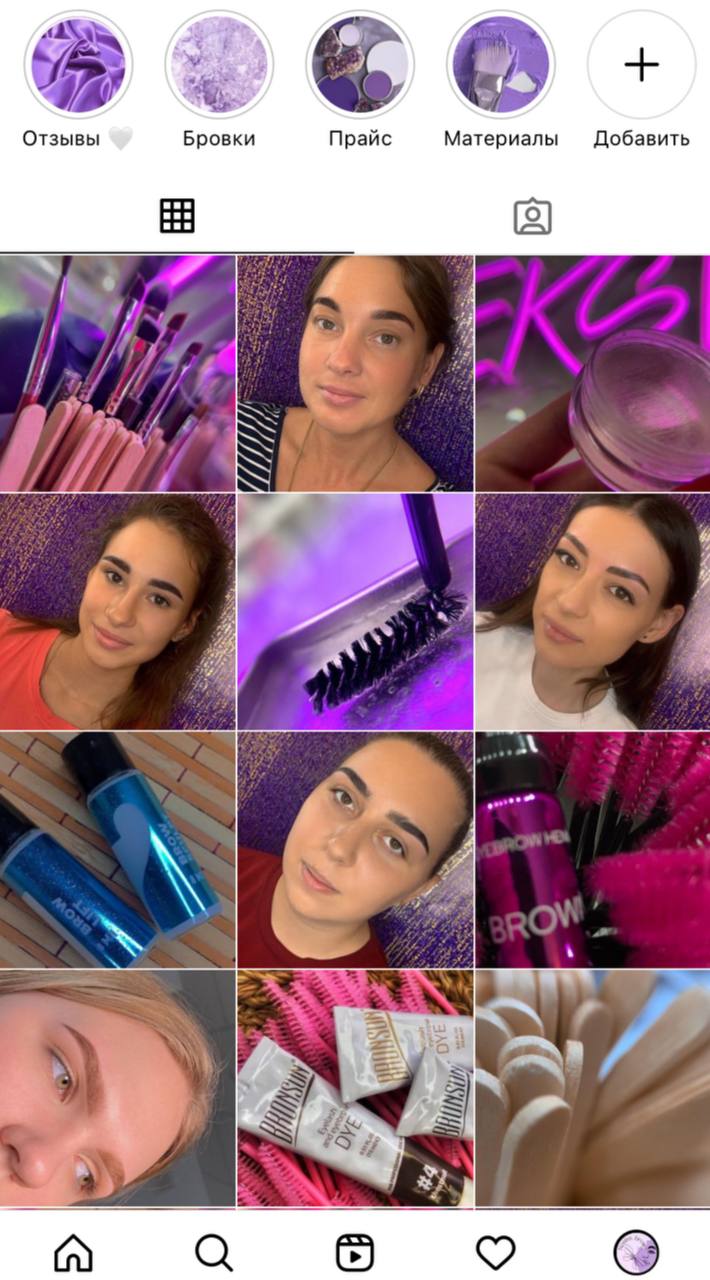The height and width of the screenshot is (1280, 710).
Task: Switch to the posts grid tab
Action: coord(177,216)
